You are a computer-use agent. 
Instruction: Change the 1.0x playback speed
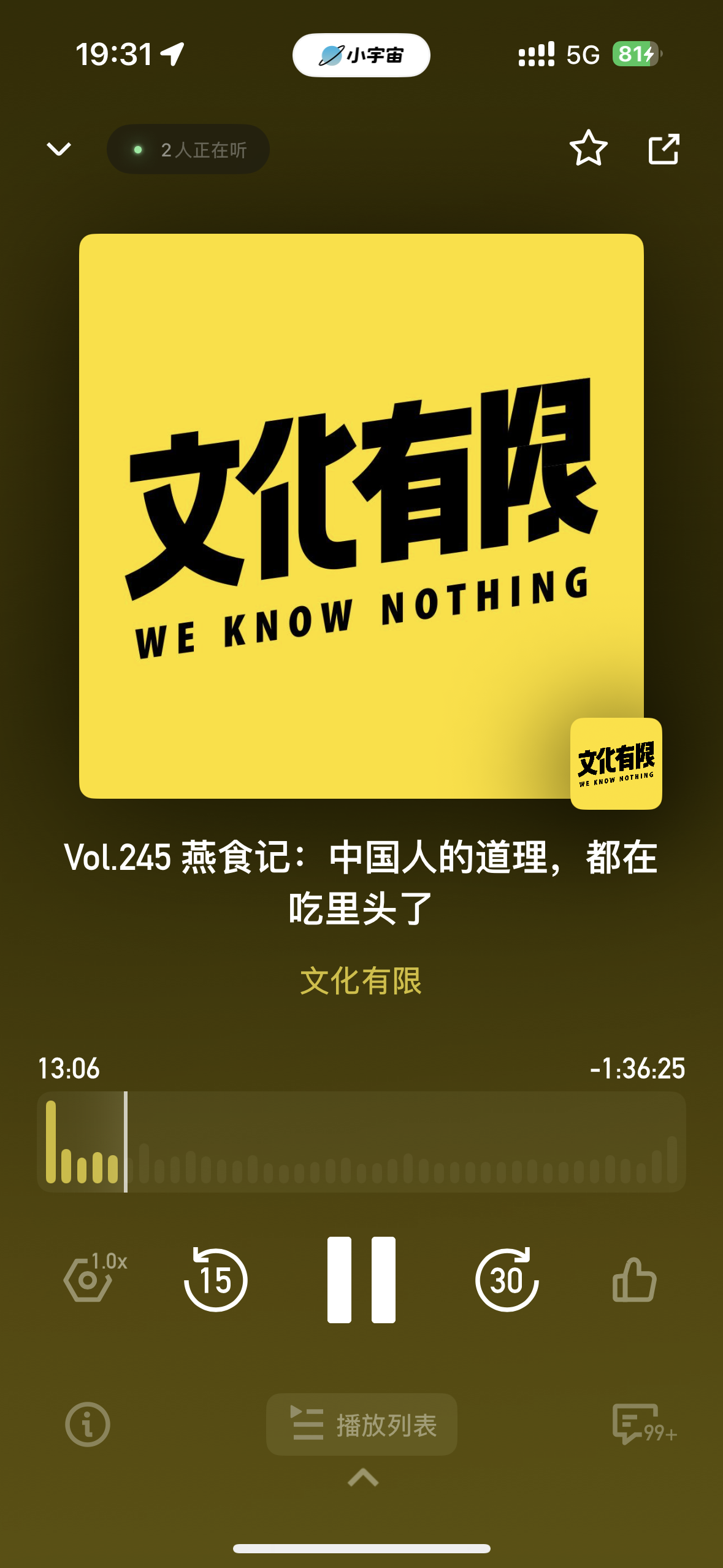pyautogui.click(x=94, y=1276)
